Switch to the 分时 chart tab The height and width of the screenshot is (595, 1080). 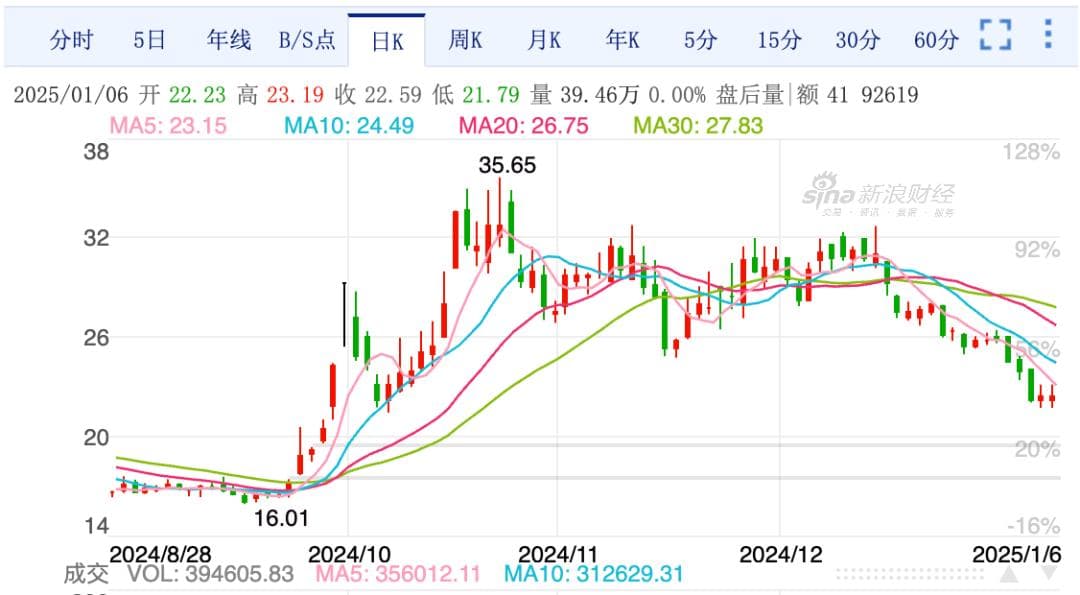coord(71,40)
